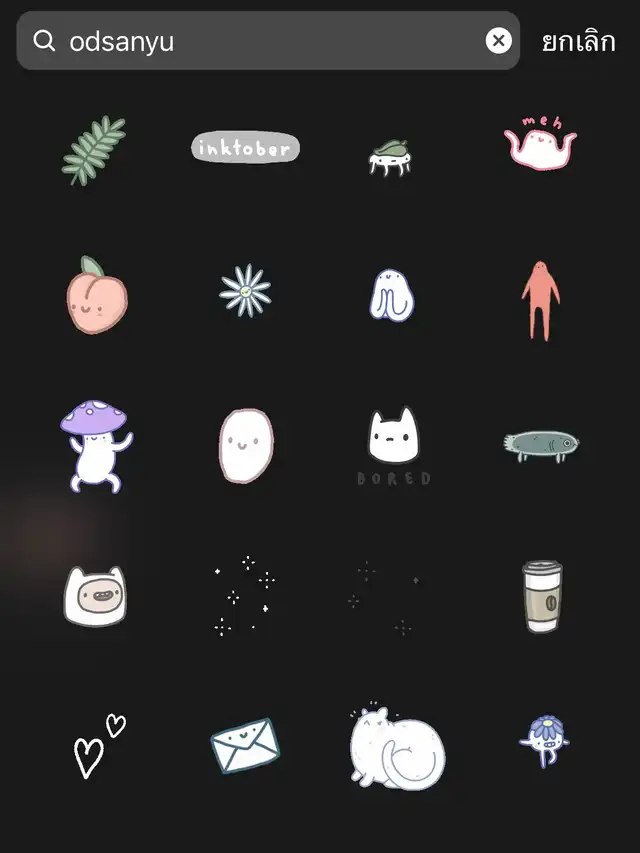Add the coffee cup sticker
640x853 pixels.
pos(543,596)
